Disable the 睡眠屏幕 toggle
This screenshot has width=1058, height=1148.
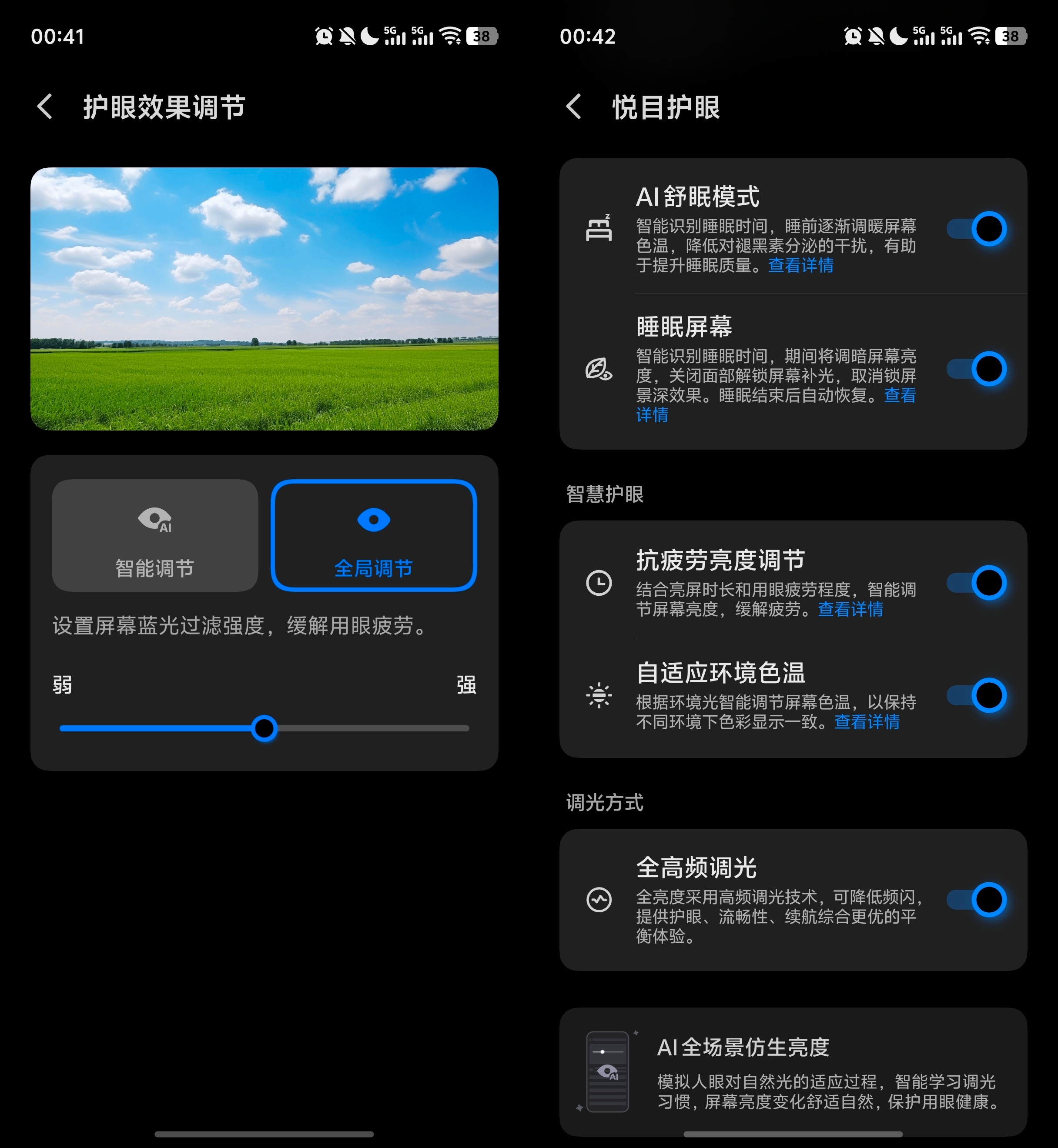[977, 369]
